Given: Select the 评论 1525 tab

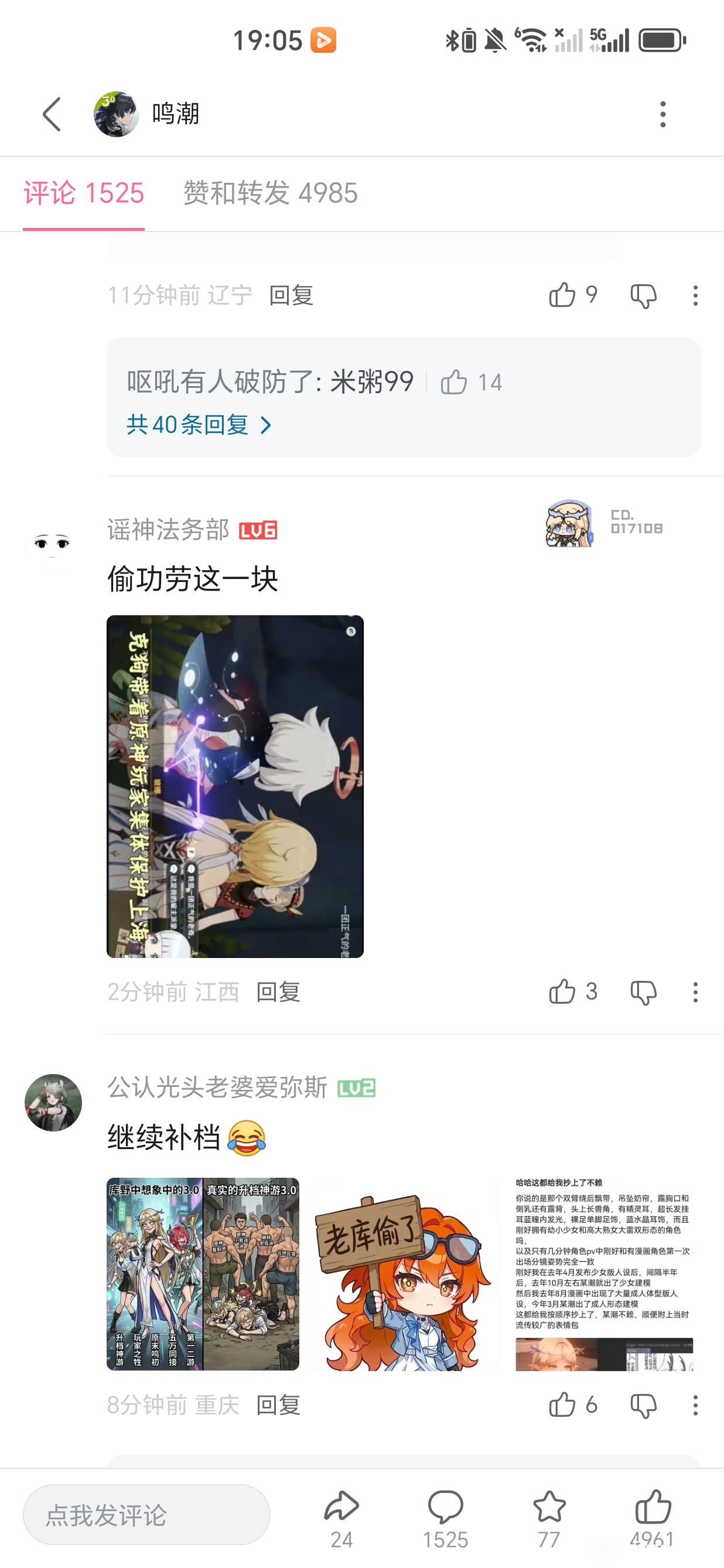Looking at the screenshot, I should coord(84,193).
